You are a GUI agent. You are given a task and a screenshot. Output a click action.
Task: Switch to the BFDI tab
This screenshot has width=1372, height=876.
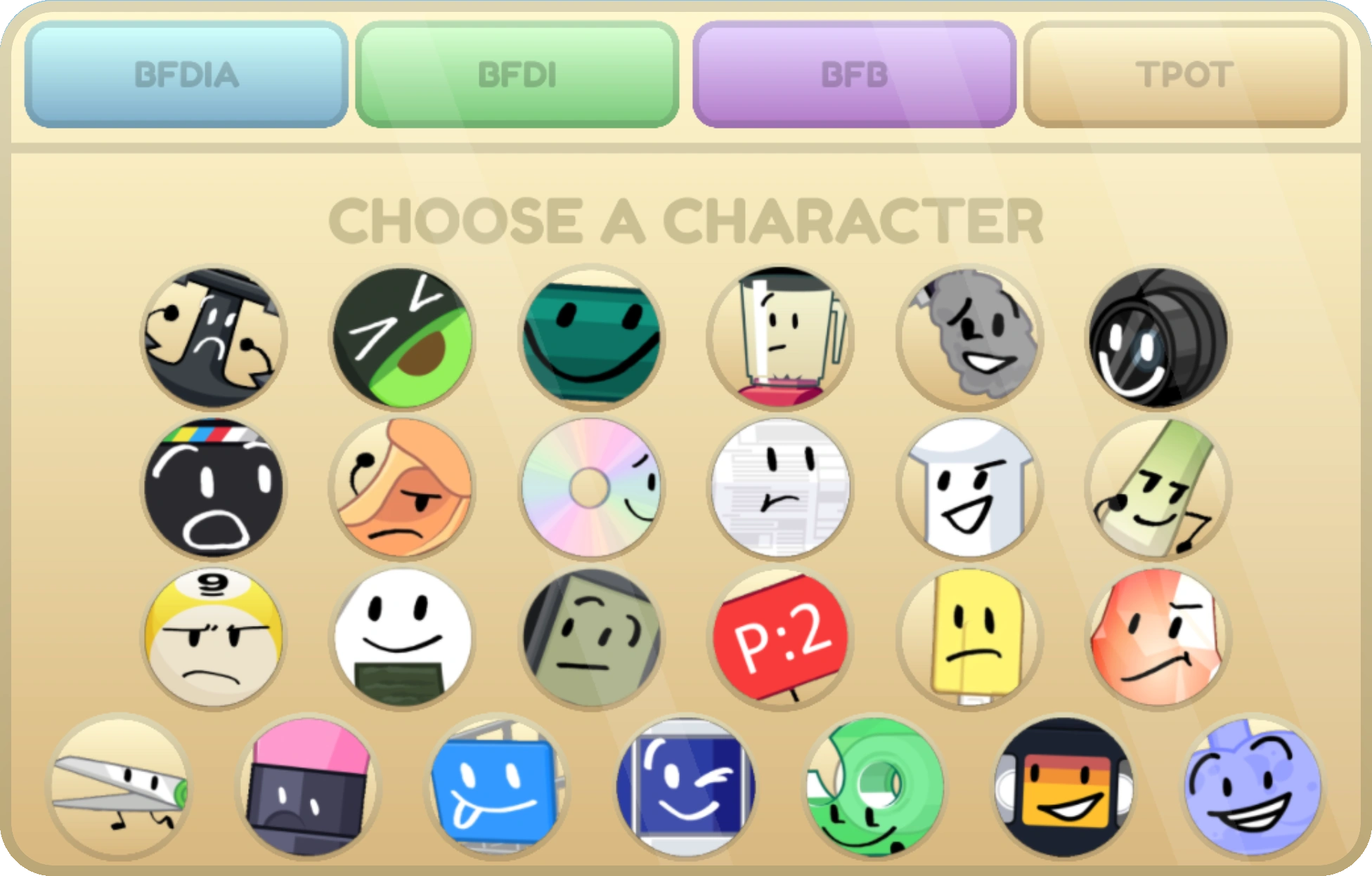(x=517, y=74)
